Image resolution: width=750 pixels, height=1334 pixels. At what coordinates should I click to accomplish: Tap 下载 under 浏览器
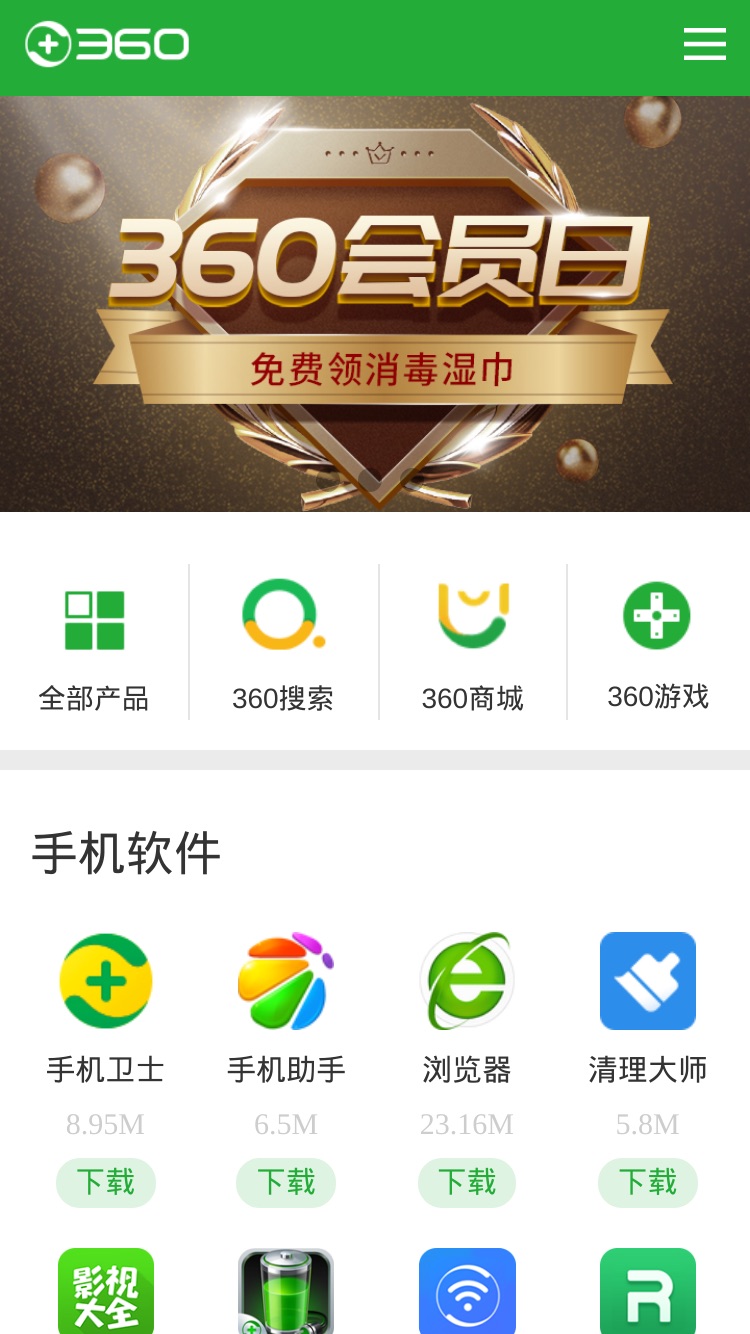tap(467, 1183)
